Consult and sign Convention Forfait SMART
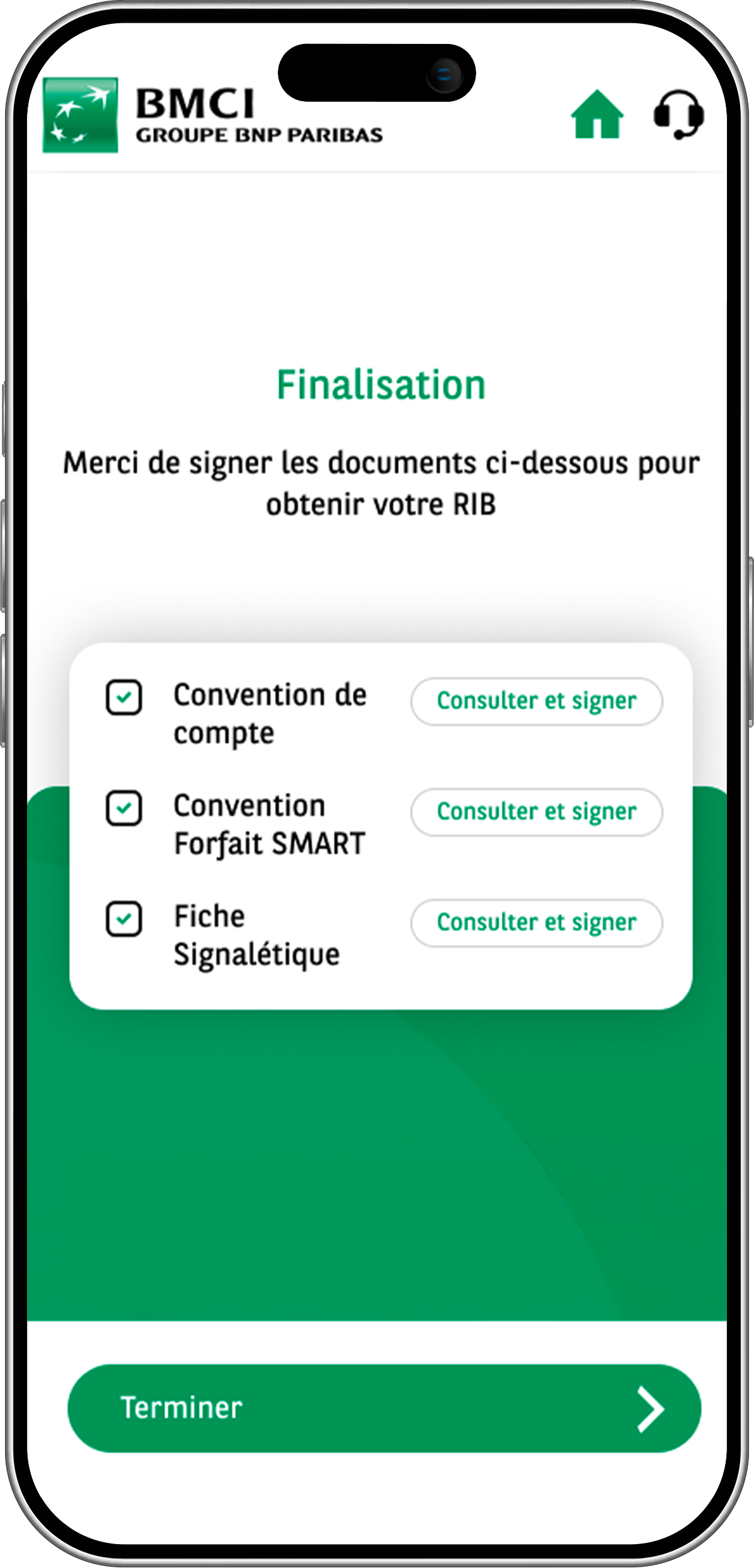The image size is (754, 1568). (x=537, y=812)
